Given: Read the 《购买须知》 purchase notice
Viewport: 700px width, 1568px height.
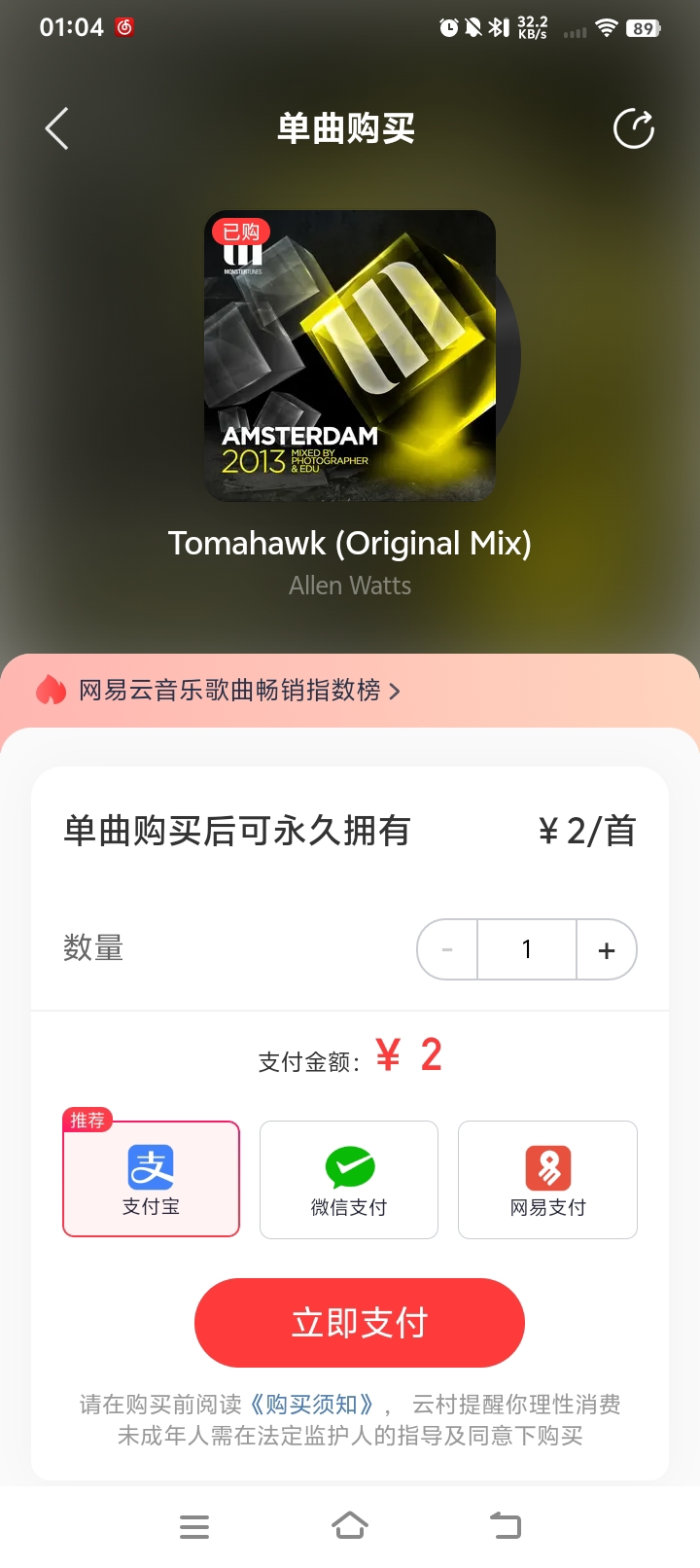Looking at the screenshot, I should pyautogui.click(x=311, y=1405).
